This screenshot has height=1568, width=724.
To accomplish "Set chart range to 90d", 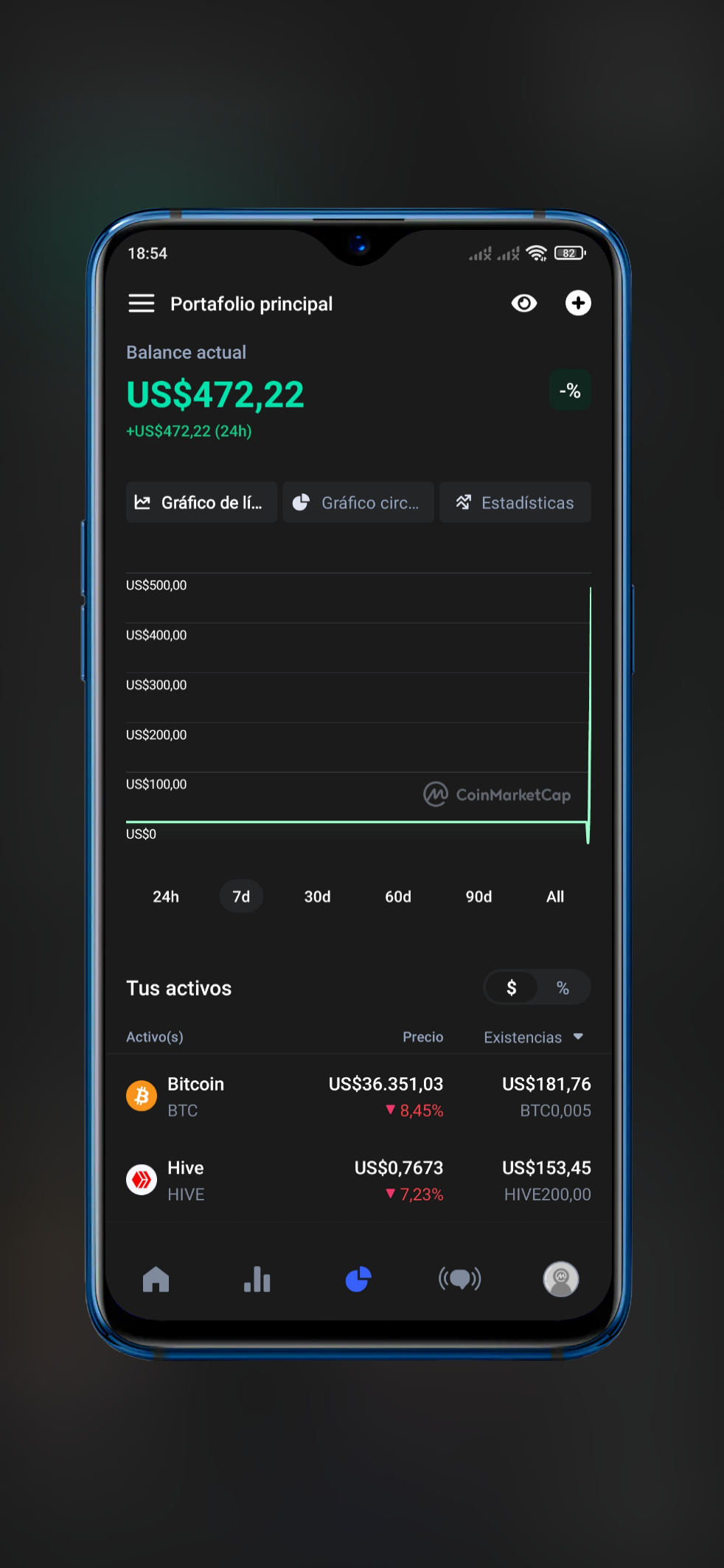I will tap(478, 897).
